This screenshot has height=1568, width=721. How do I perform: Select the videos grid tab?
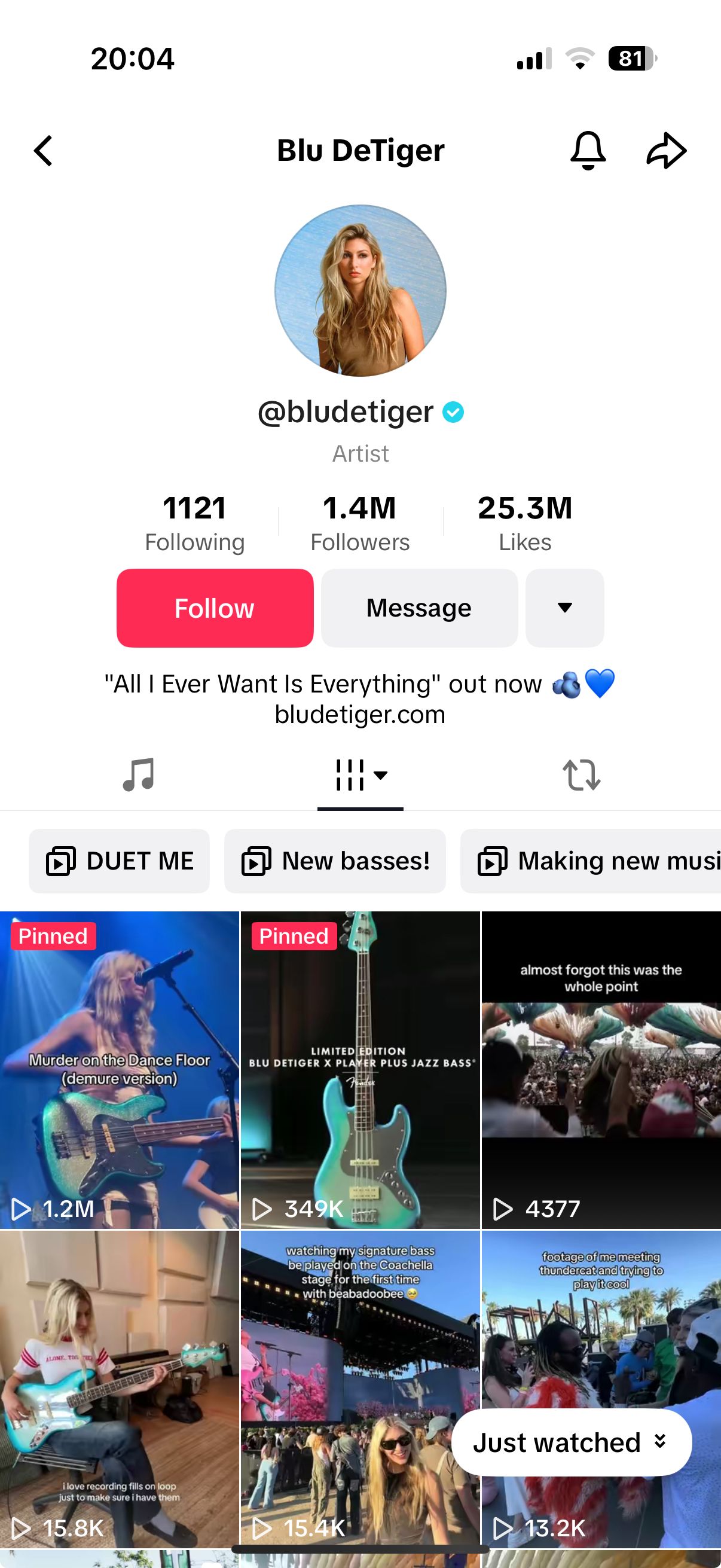pyautogui.click(x=359, y=774)
